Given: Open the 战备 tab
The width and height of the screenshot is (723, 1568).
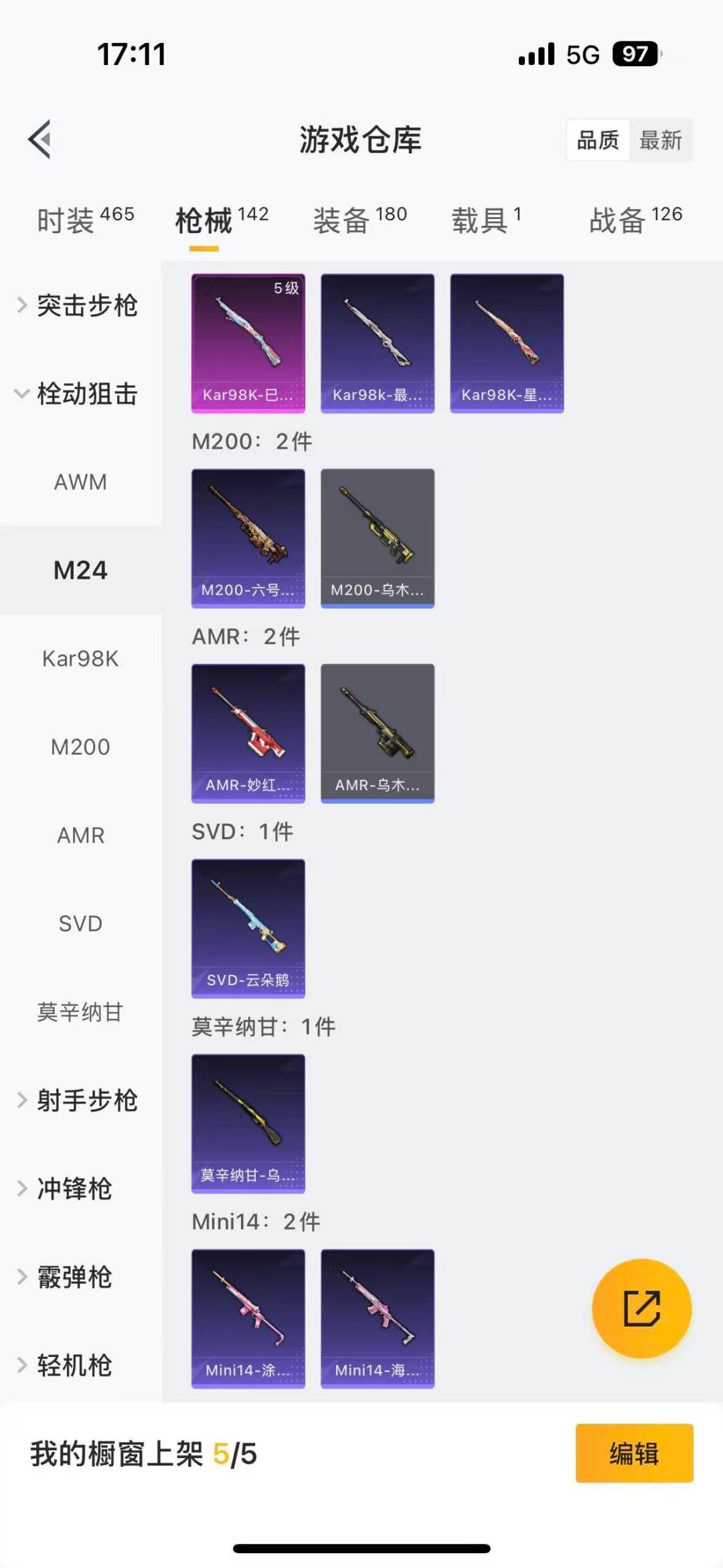Looking at the screenshot, I should pos(635,220).
